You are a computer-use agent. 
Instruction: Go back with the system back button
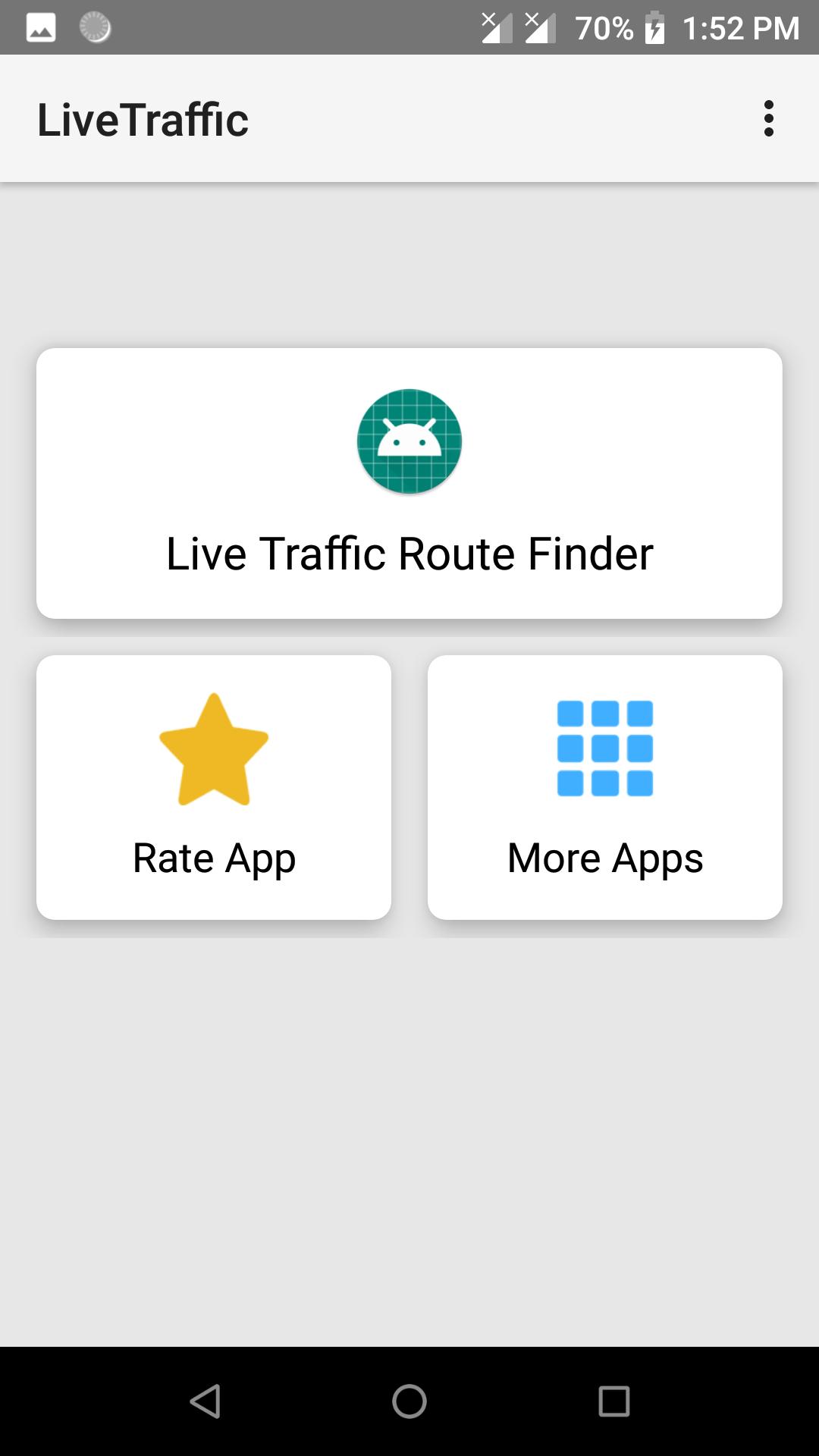click(x=205, y=1401)
